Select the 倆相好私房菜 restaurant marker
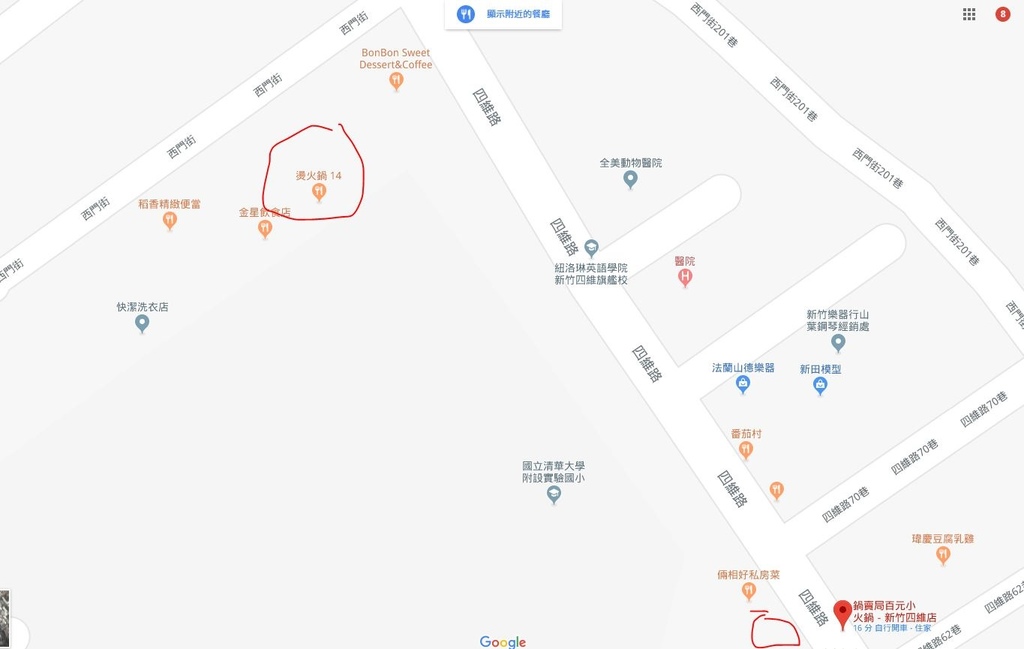Image resolution: width=1024 pixels, height=649 pixels. pos(748,591)
